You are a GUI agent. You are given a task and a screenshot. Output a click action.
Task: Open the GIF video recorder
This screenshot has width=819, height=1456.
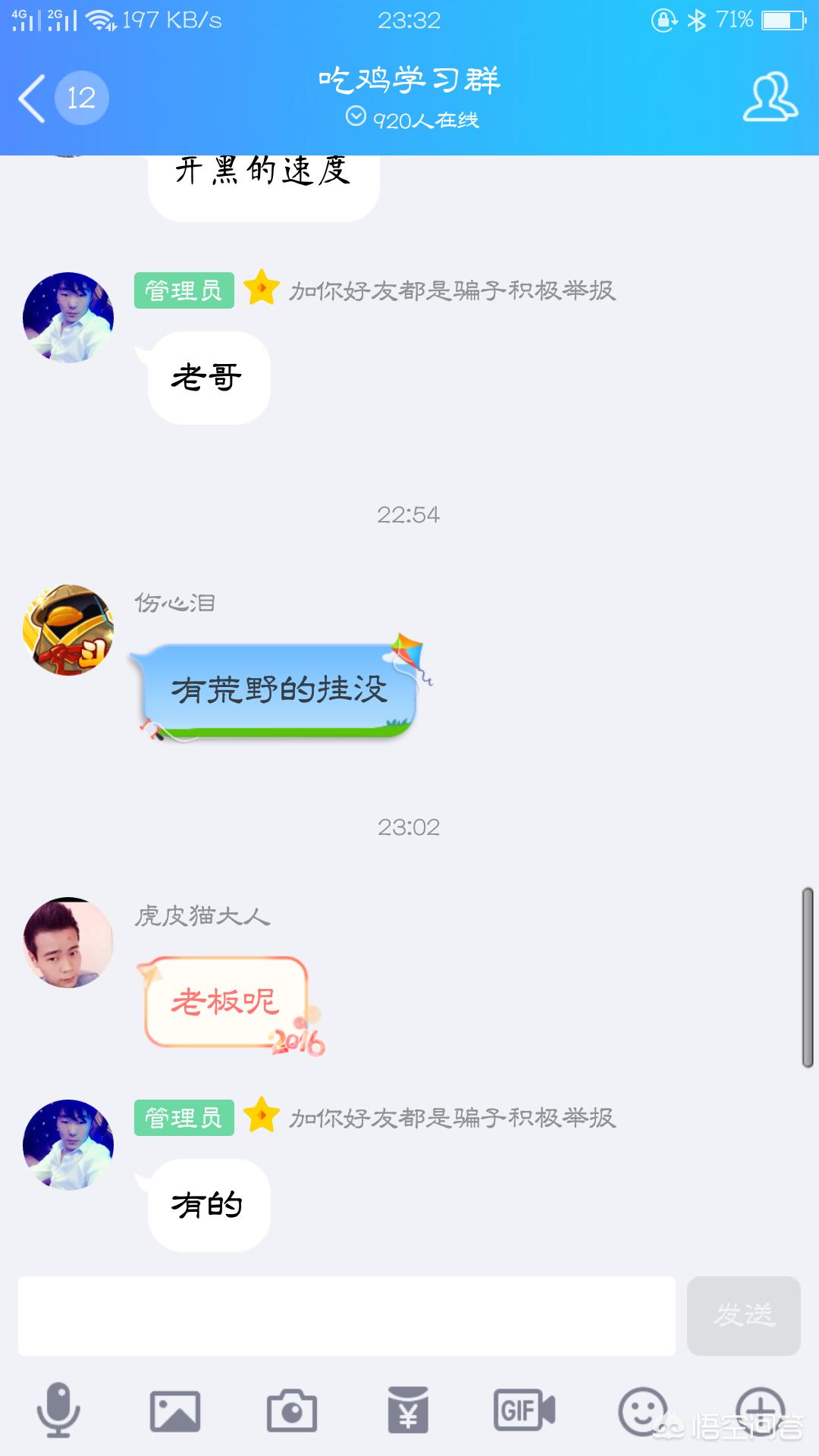[x=525, y=1410]
